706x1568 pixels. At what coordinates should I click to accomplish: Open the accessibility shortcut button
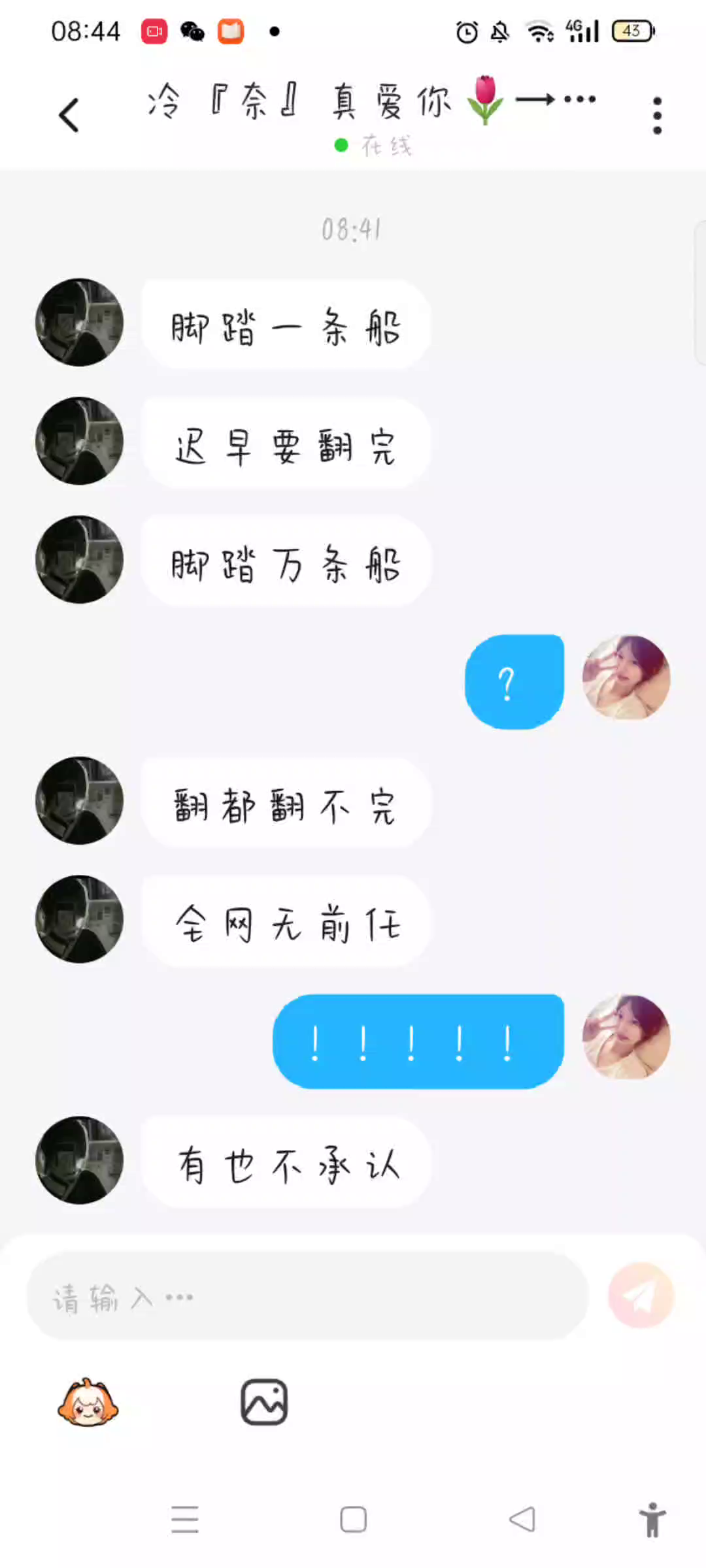(652, 1519)
